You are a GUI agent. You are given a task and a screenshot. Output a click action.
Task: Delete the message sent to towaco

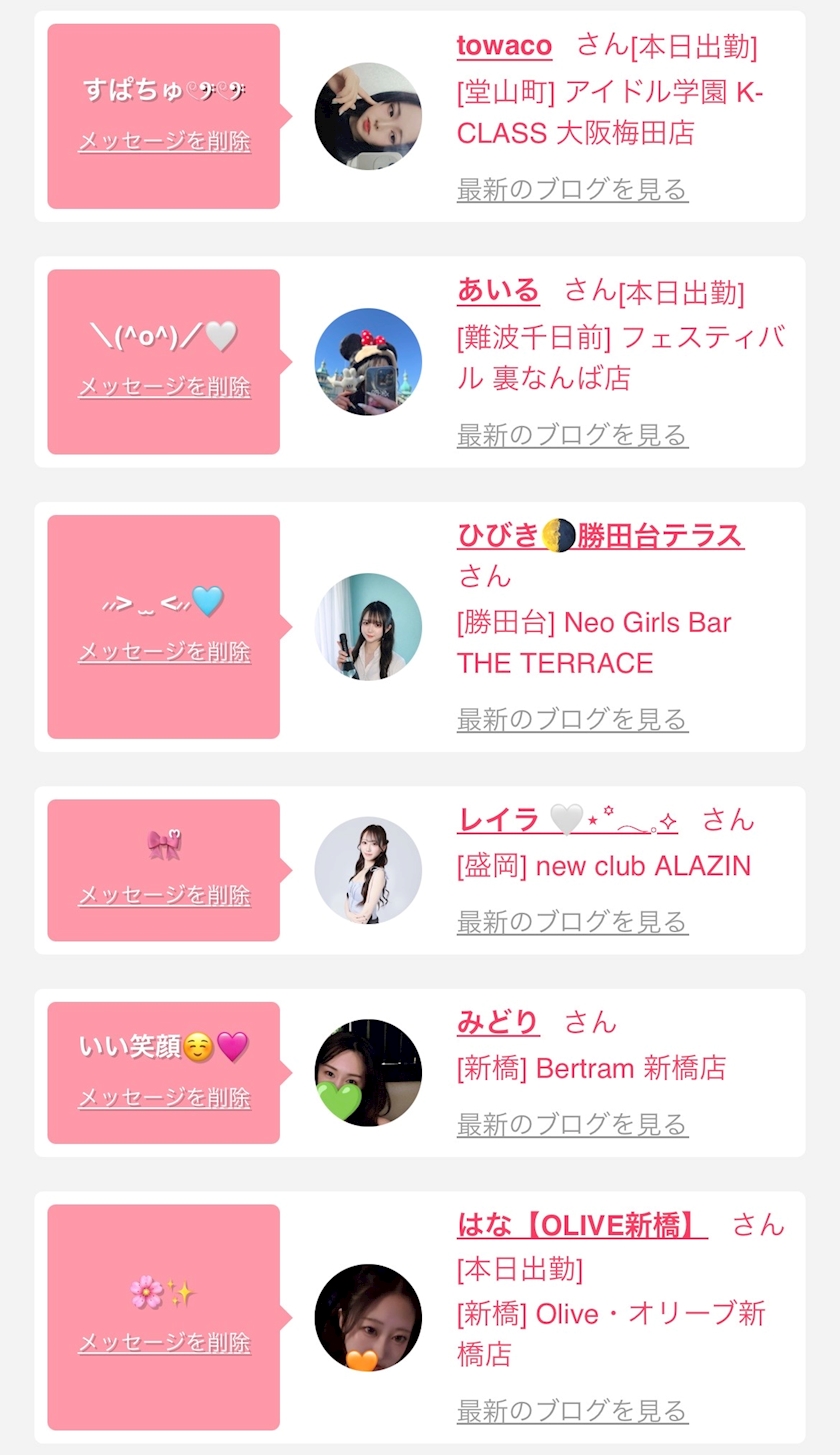(x=164, y=141)
